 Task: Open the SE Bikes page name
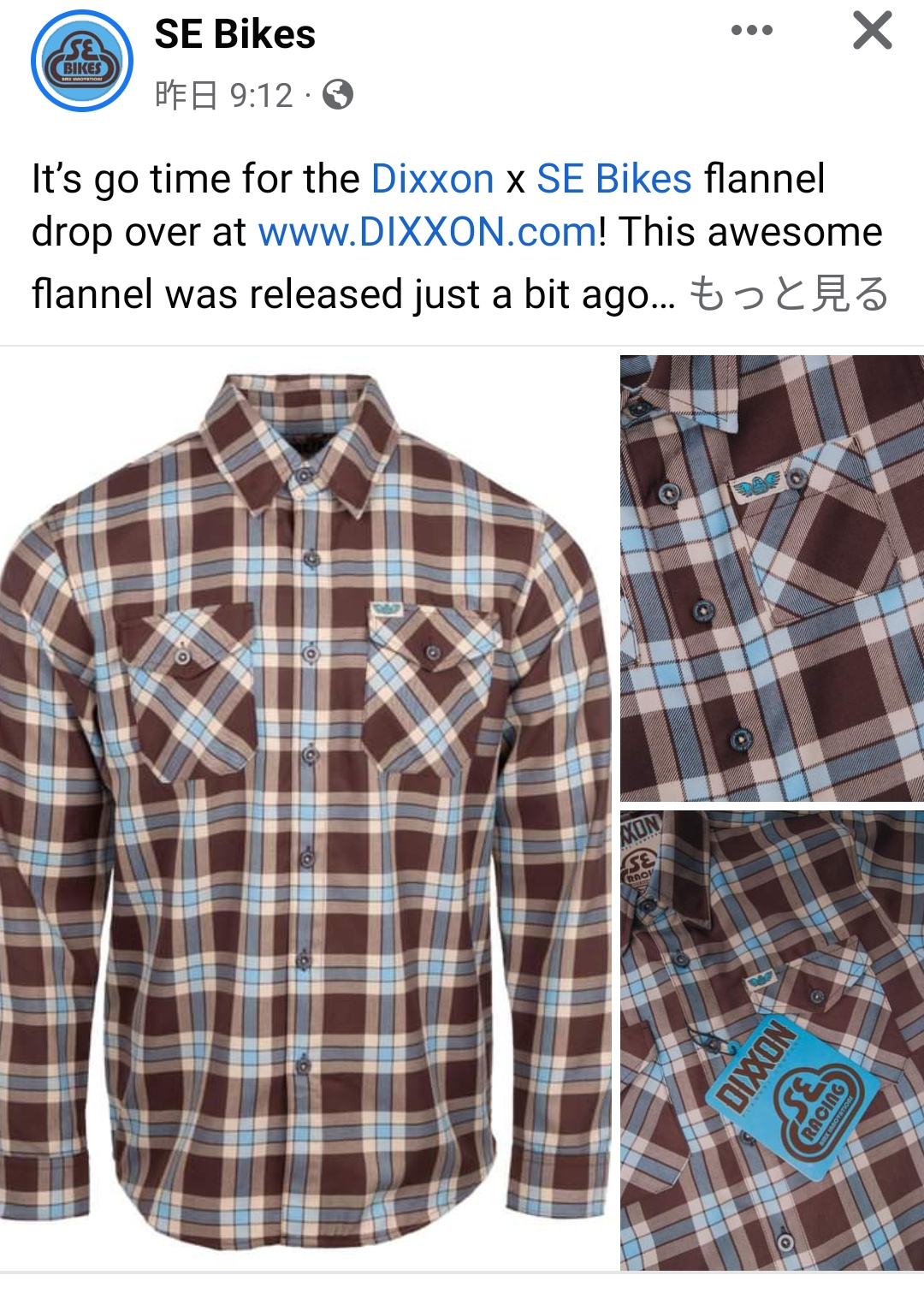(x=234, y=35)
